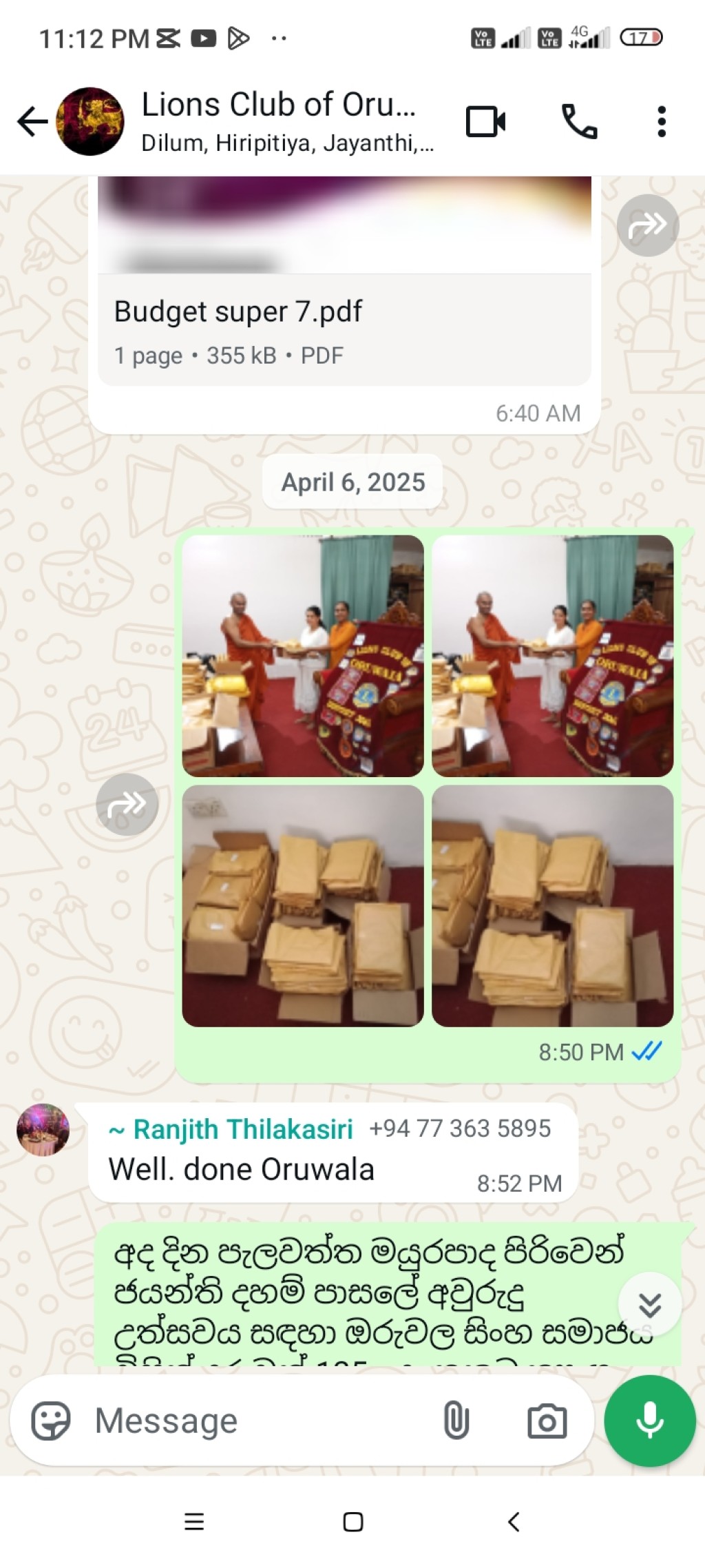Viewport: 705px width, 1568px height.
Task: Record a voice message with the microphone
Action: pos(650,1421)
